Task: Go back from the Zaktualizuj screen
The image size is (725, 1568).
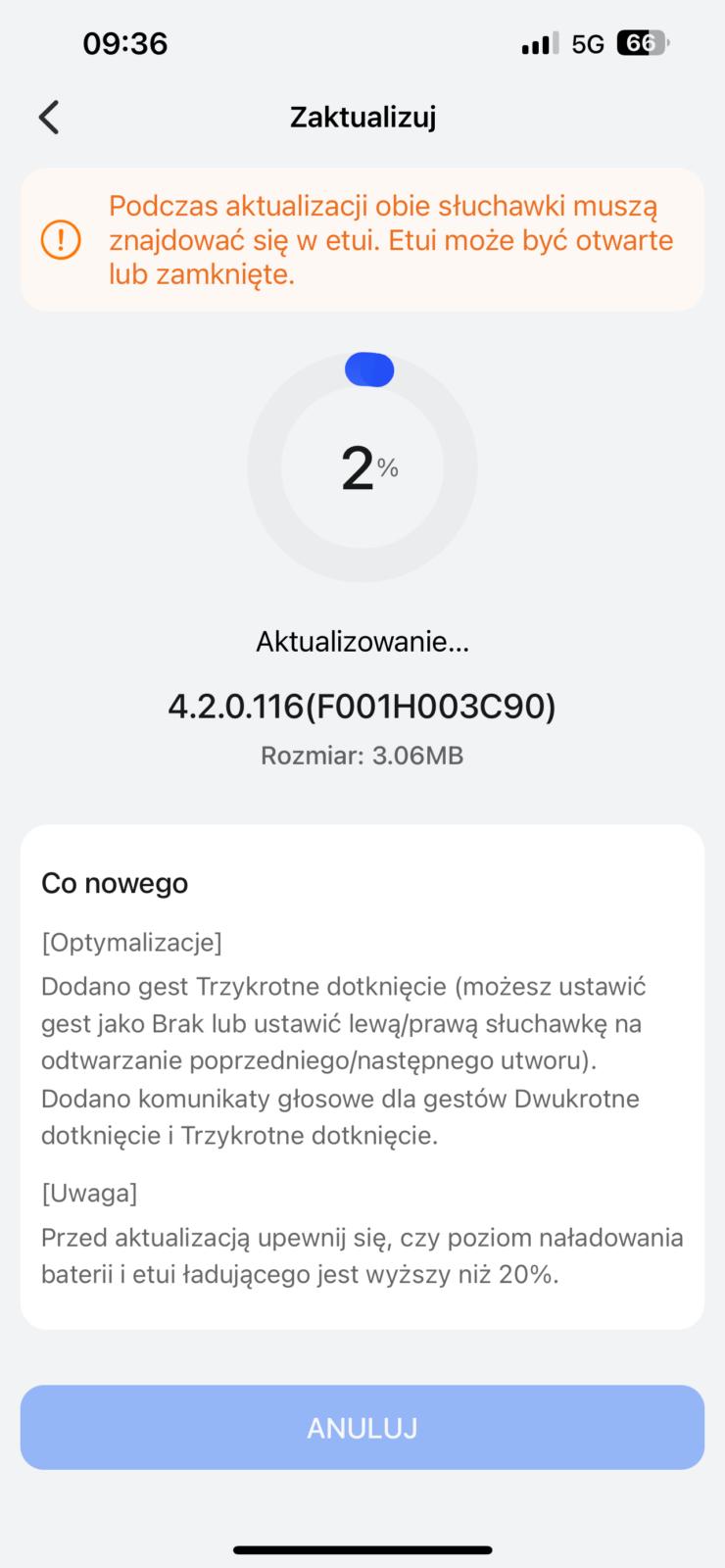Action: 49,117
